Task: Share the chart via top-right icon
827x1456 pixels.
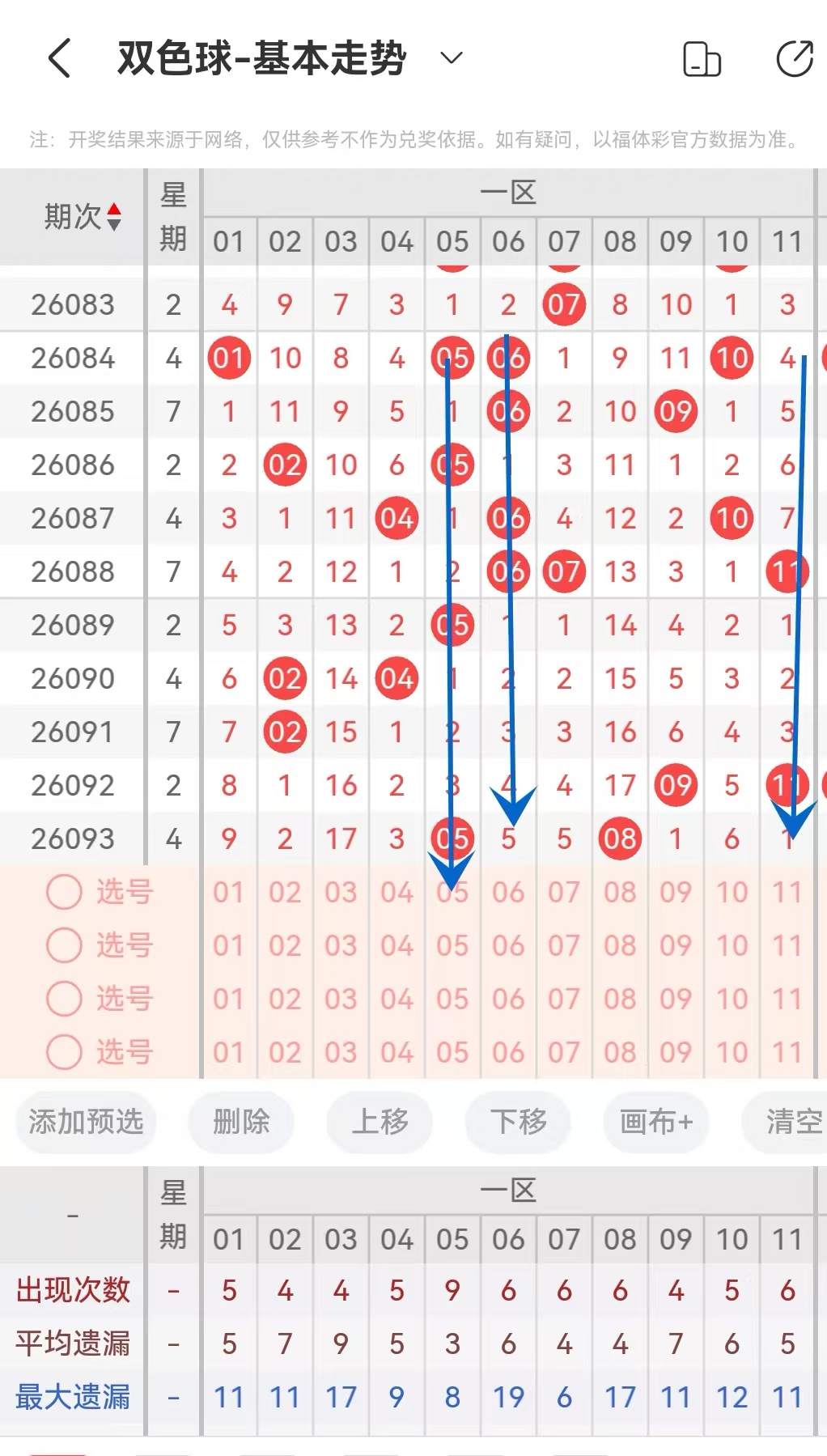Action: click(794, 58)
